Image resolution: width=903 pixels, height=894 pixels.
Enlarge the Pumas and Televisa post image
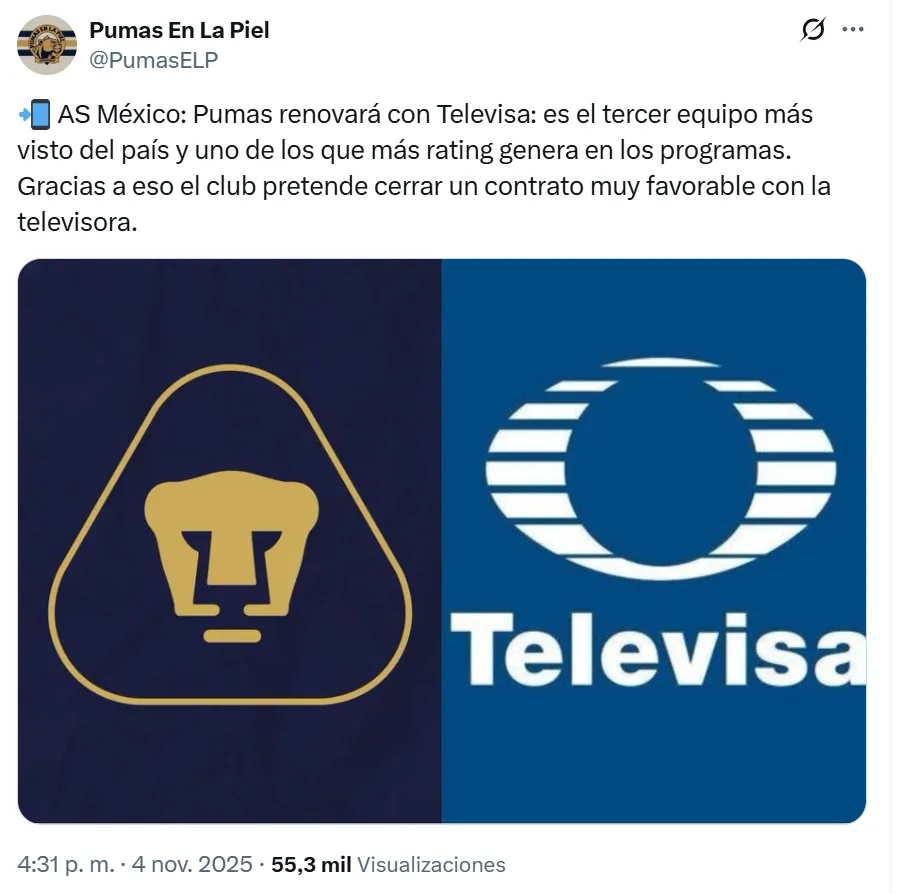tap(442, 541)
